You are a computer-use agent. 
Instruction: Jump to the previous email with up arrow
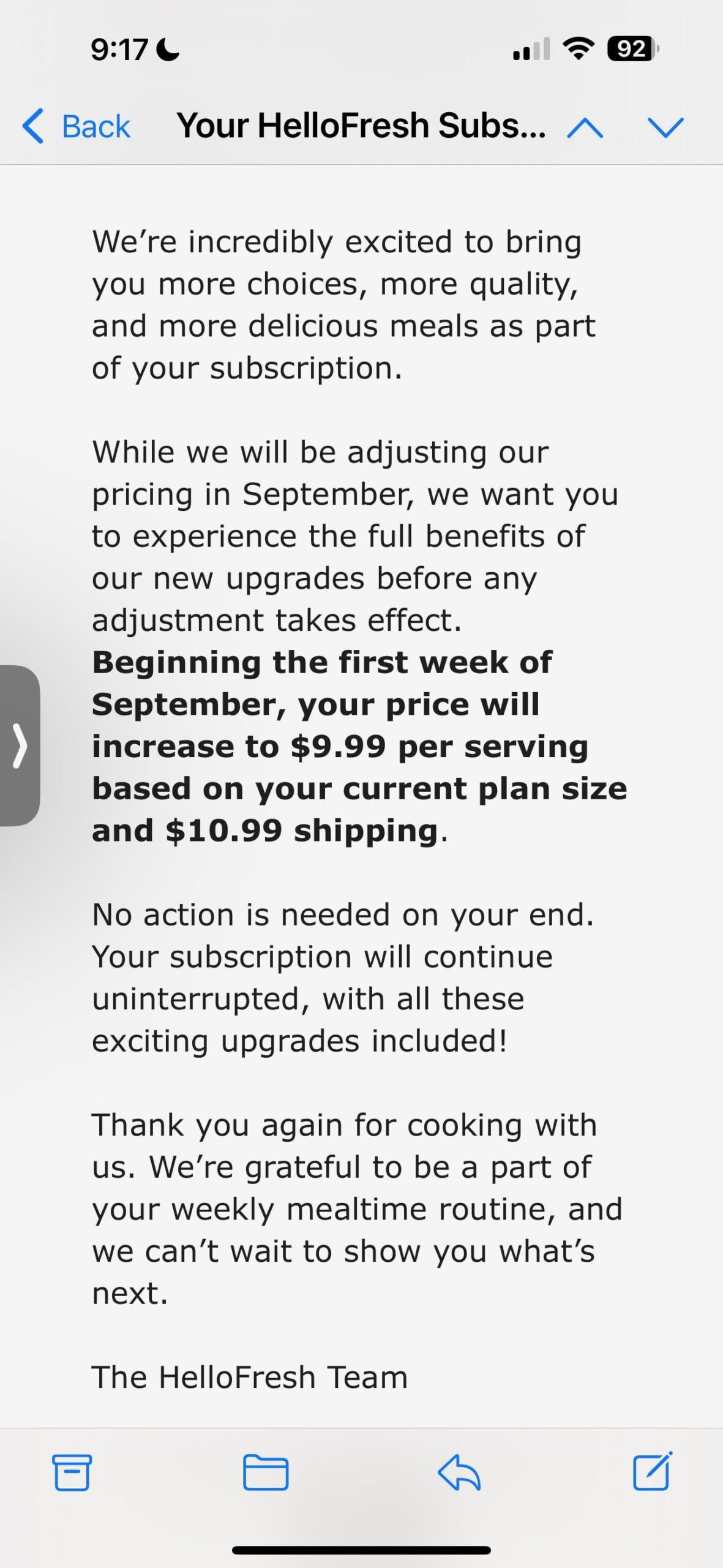(x=585, y=127)
